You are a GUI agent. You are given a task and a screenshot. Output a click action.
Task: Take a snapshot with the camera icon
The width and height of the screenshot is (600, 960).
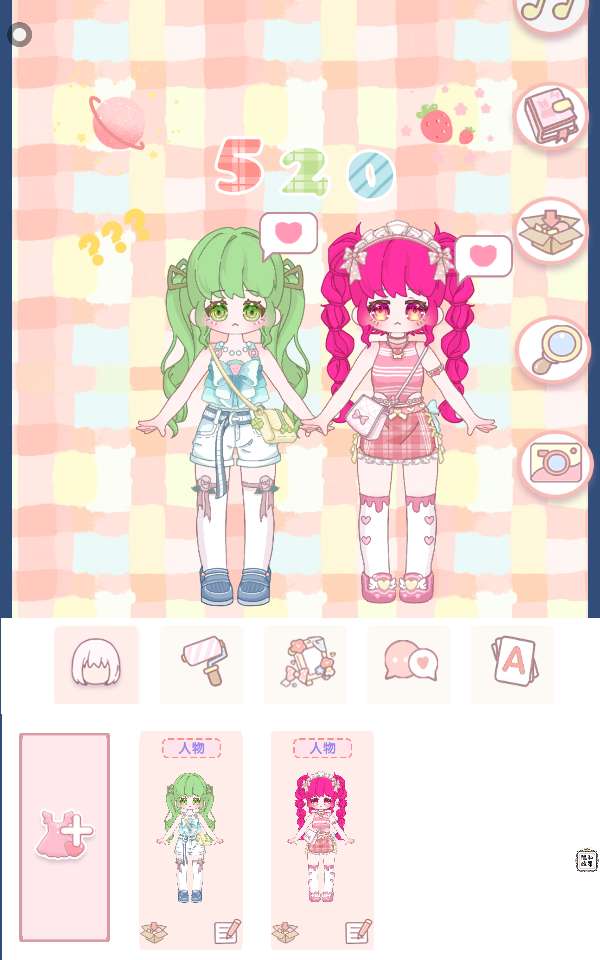[555, 465]
